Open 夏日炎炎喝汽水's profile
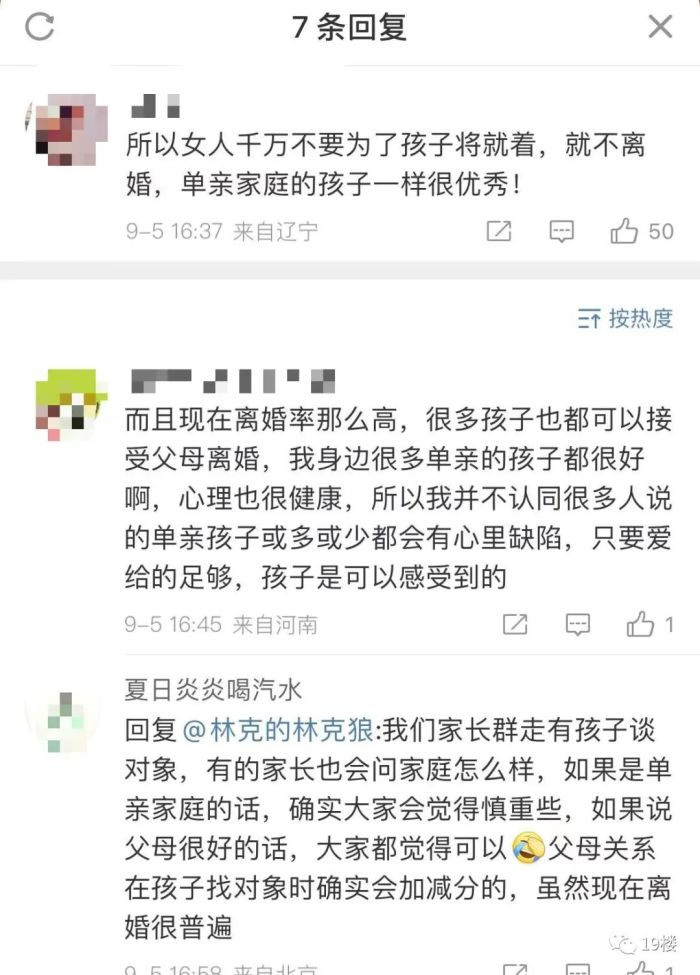The height and width of the screenshot is (975, 700). [212, 689]
